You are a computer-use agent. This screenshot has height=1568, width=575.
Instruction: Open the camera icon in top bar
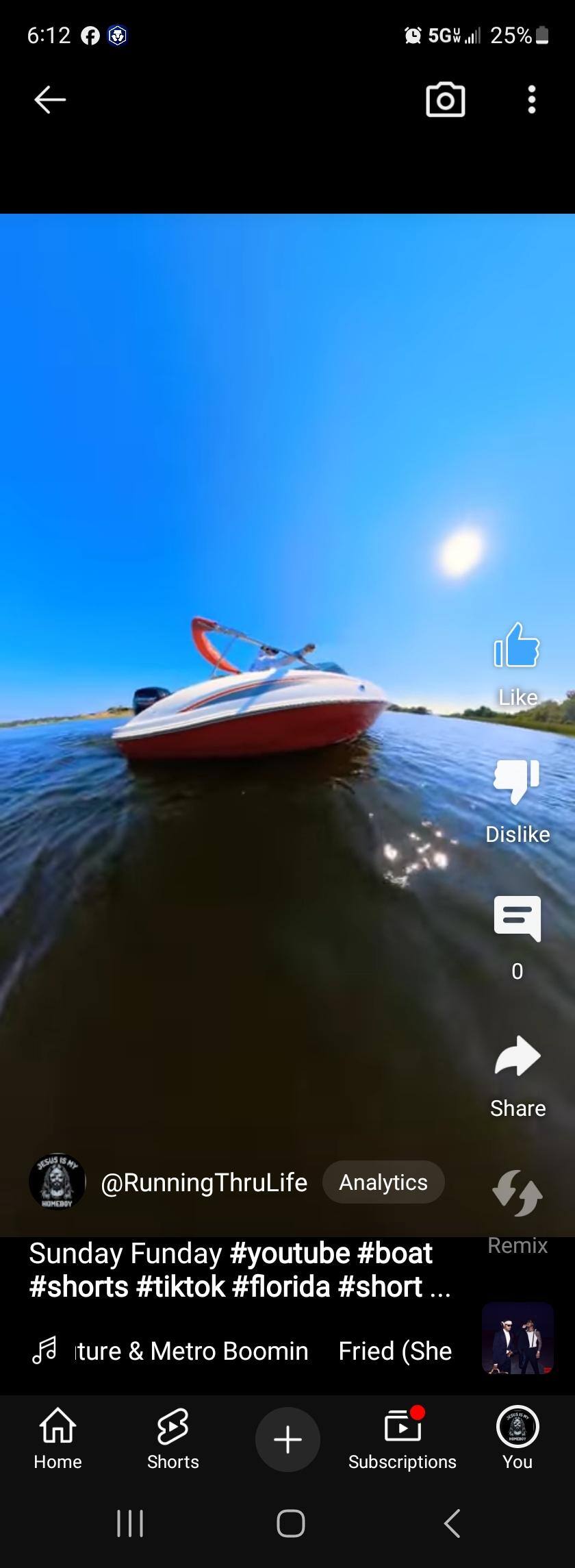tap(445, 101)
